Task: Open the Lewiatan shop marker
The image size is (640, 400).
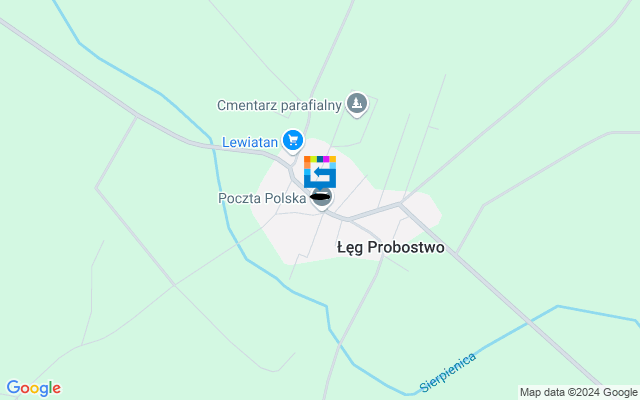Action: (293, 141)
